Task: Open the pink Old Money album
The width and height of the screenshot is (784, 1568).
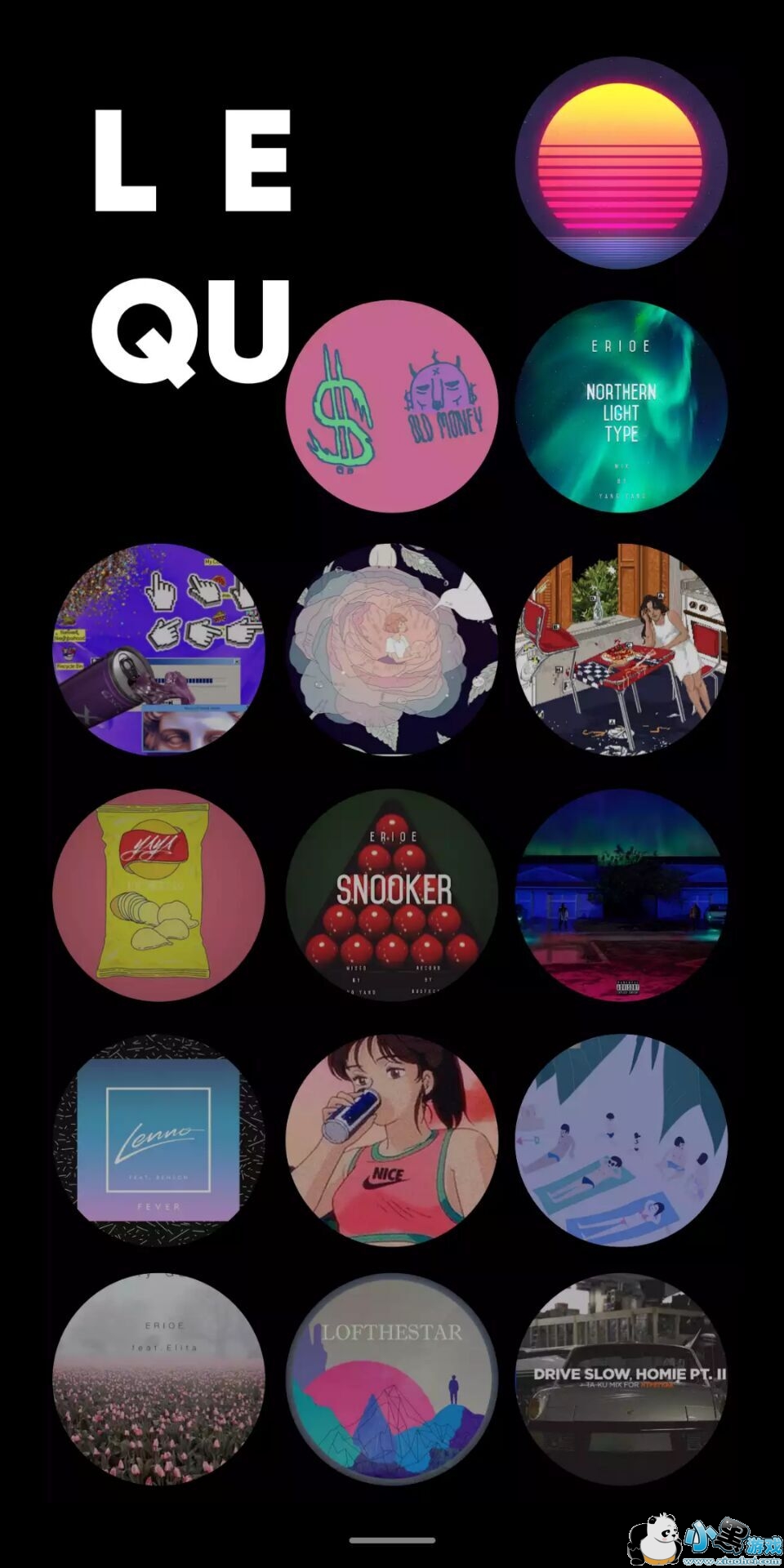Action: [392, 406]
